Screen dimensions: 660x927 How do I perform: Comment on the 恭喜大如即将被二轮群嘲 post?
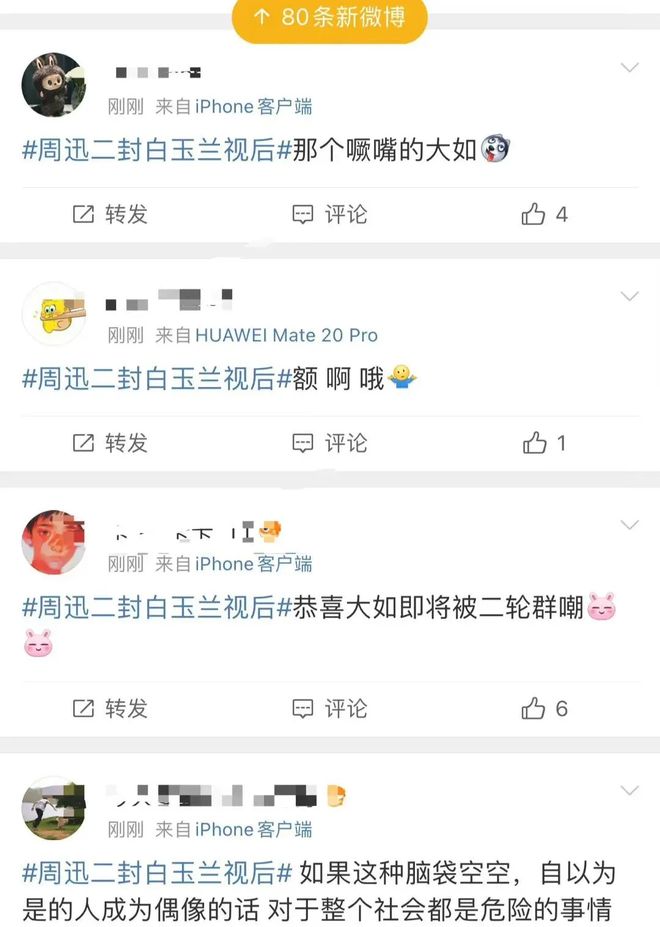coord(329,709)
